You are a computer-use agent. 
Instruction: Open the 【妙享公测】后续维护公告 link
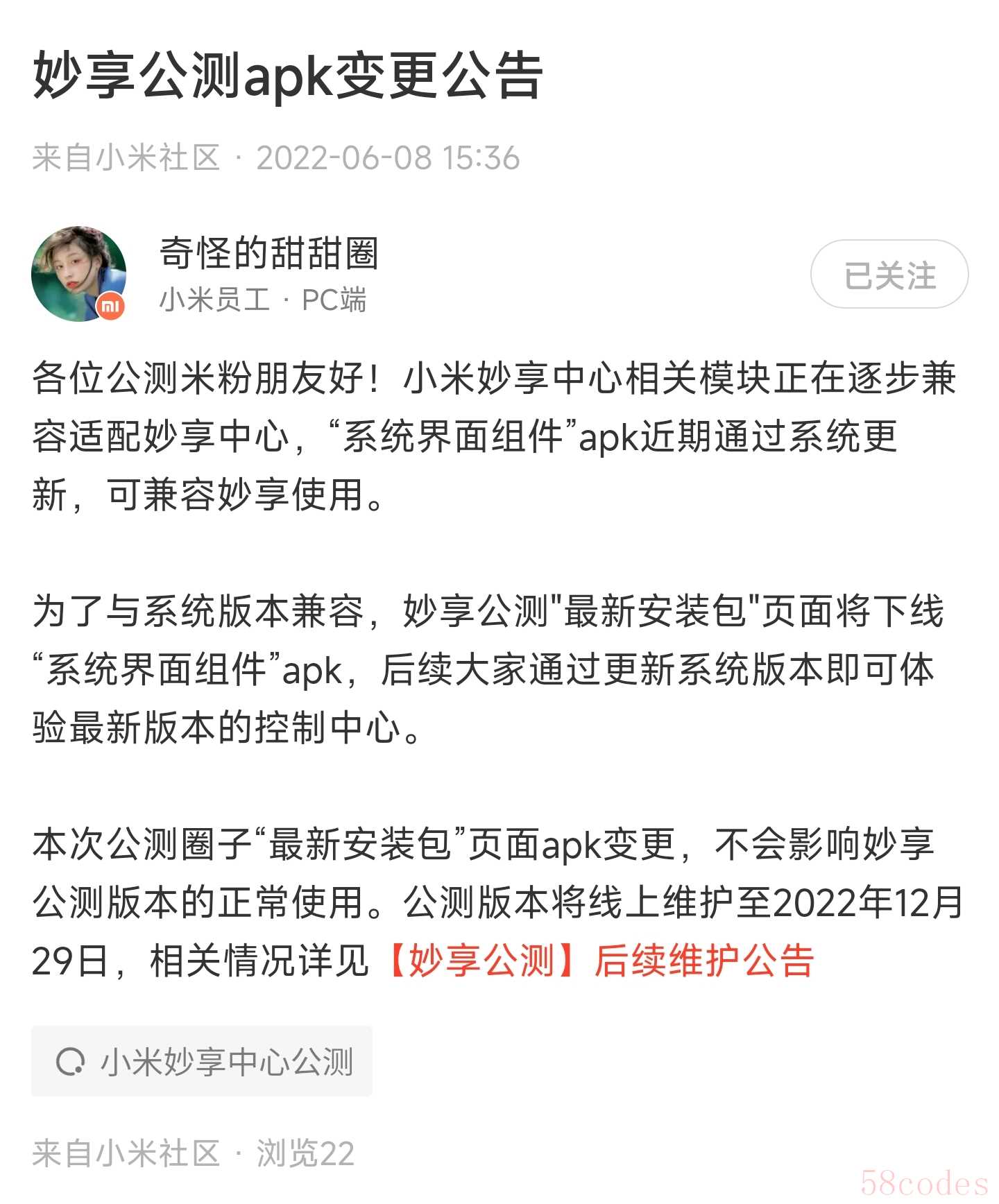click(599, 961)
